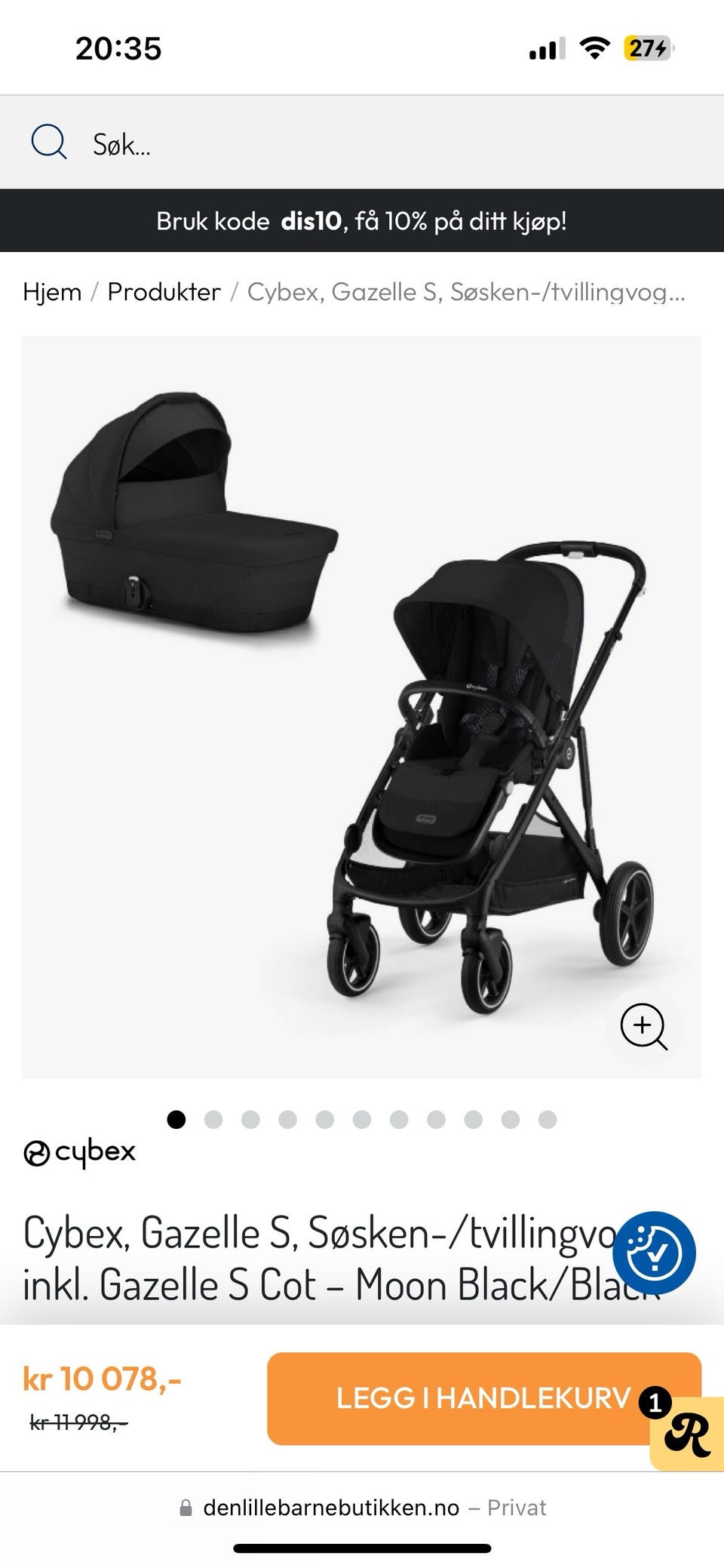This screenshot has width=724, height=1568.
Task: Open the Produkter breadcrumb link
Action: (x=164, y=292)
